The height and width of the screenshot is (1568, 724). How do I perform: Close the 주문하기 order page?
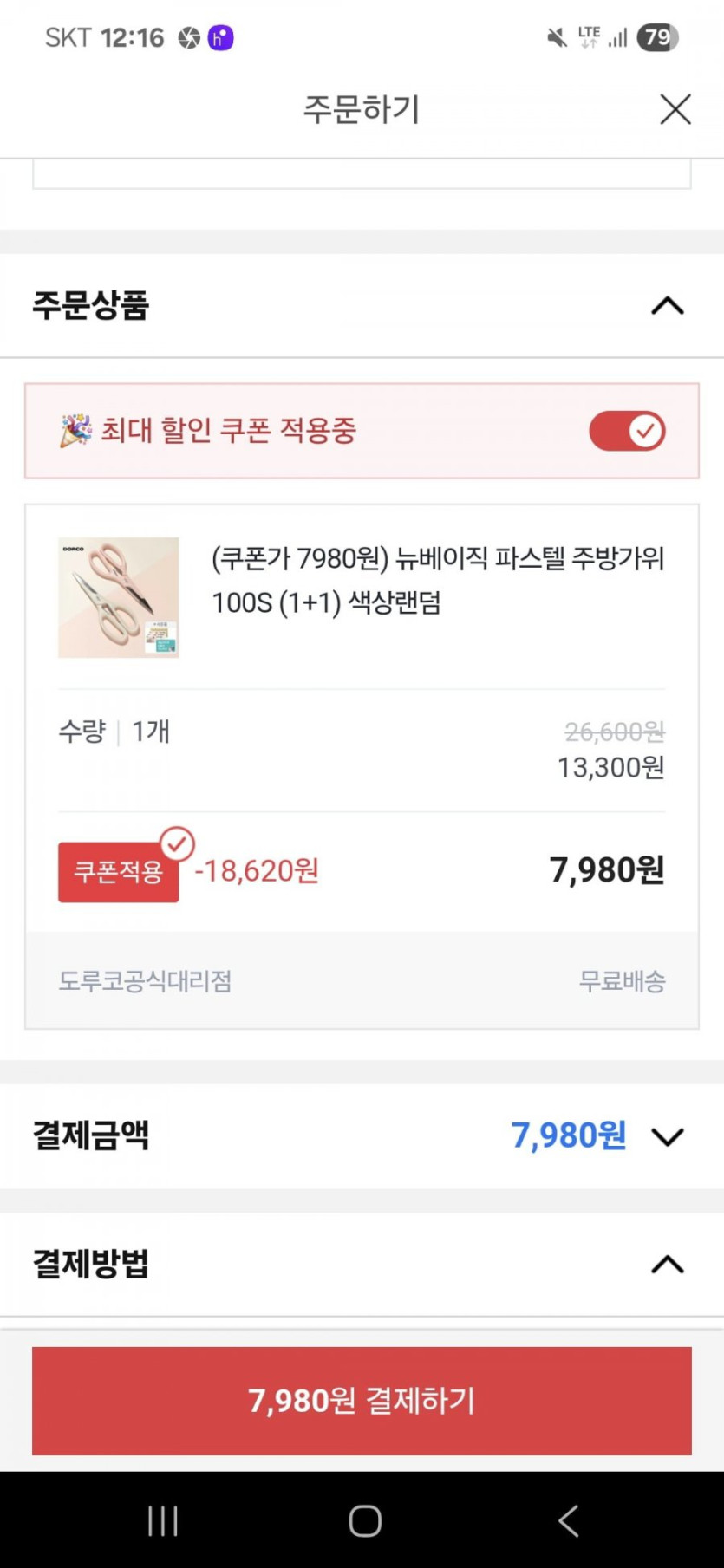click(675, 109)
